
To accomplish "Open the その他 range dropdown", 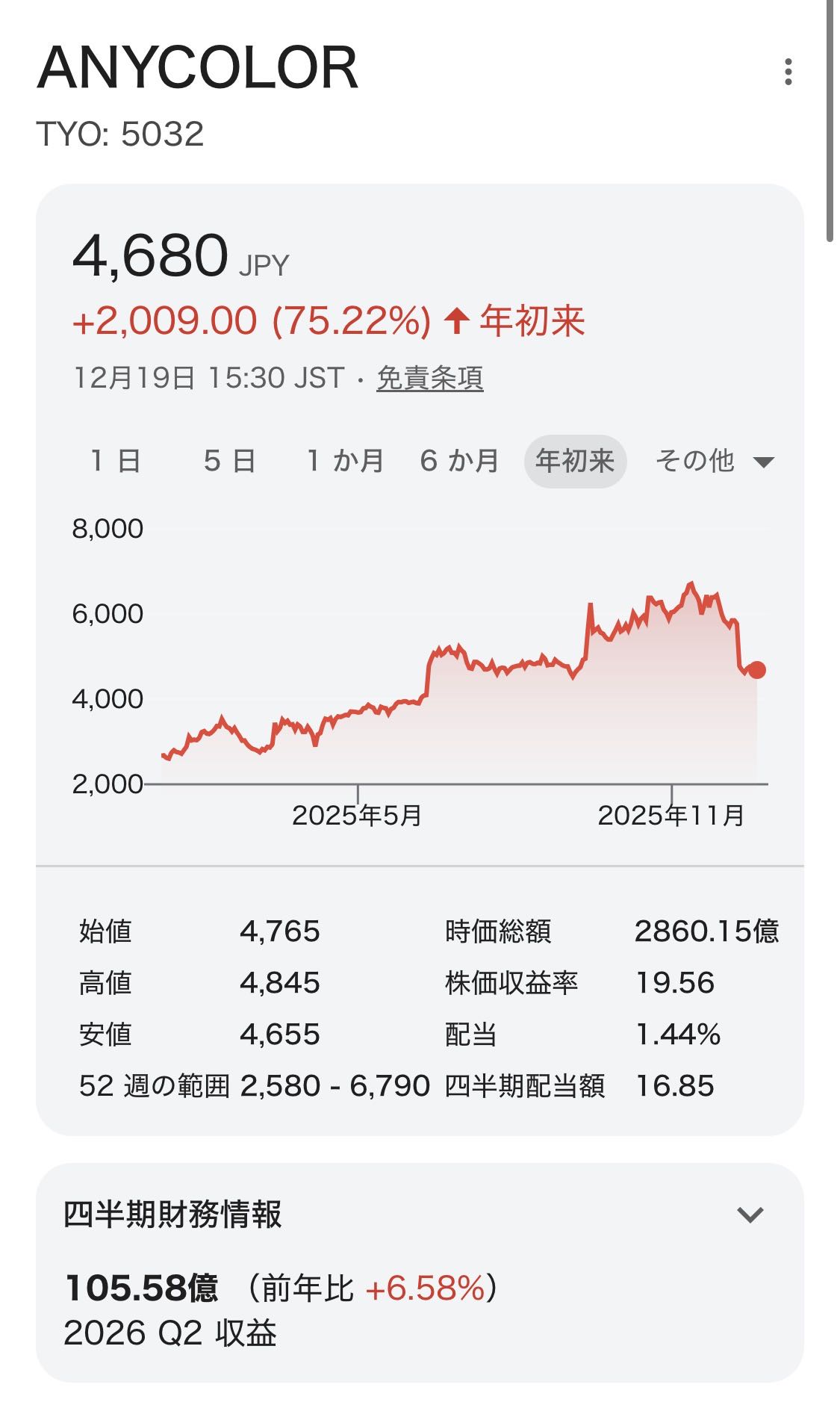I will 714,461.
